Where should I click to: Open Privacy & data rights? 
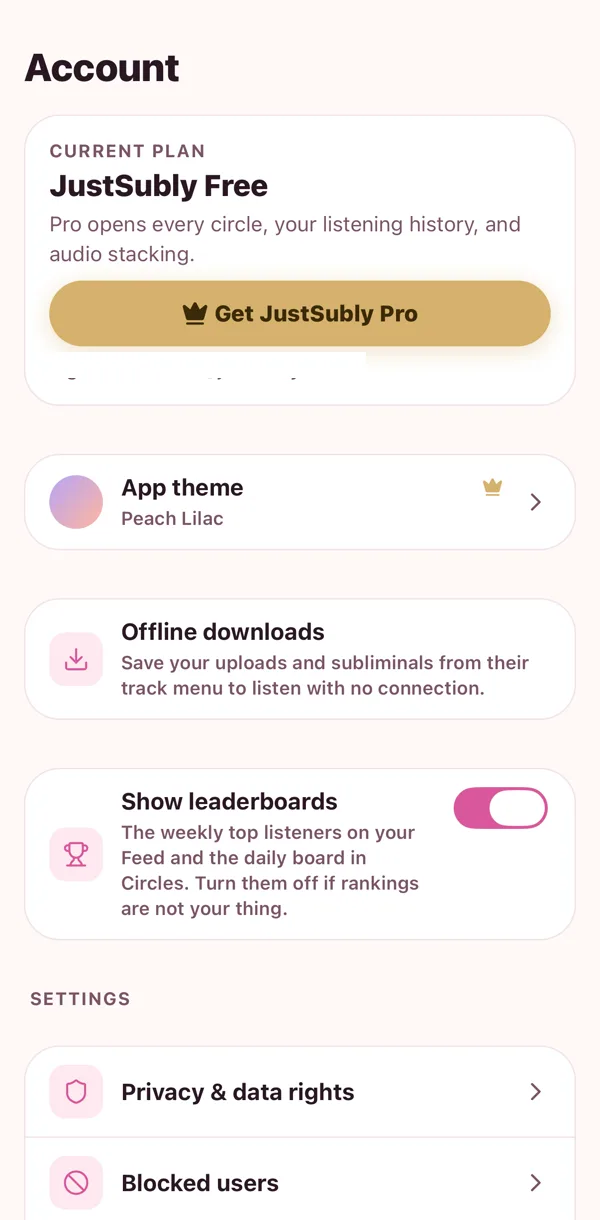coord(300,1092)
